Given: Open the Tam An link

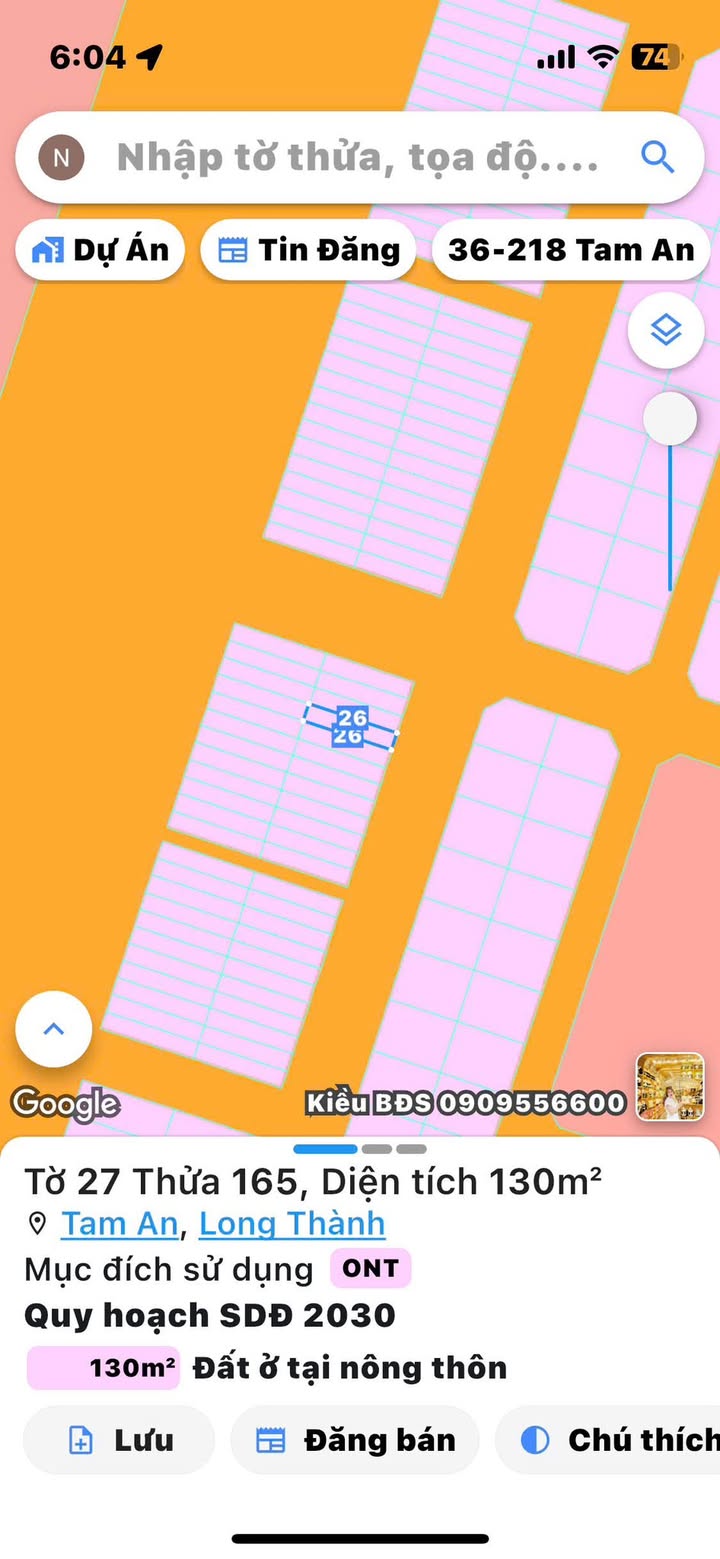Looking at the screenshot, I should click(x=120, y=1224).
